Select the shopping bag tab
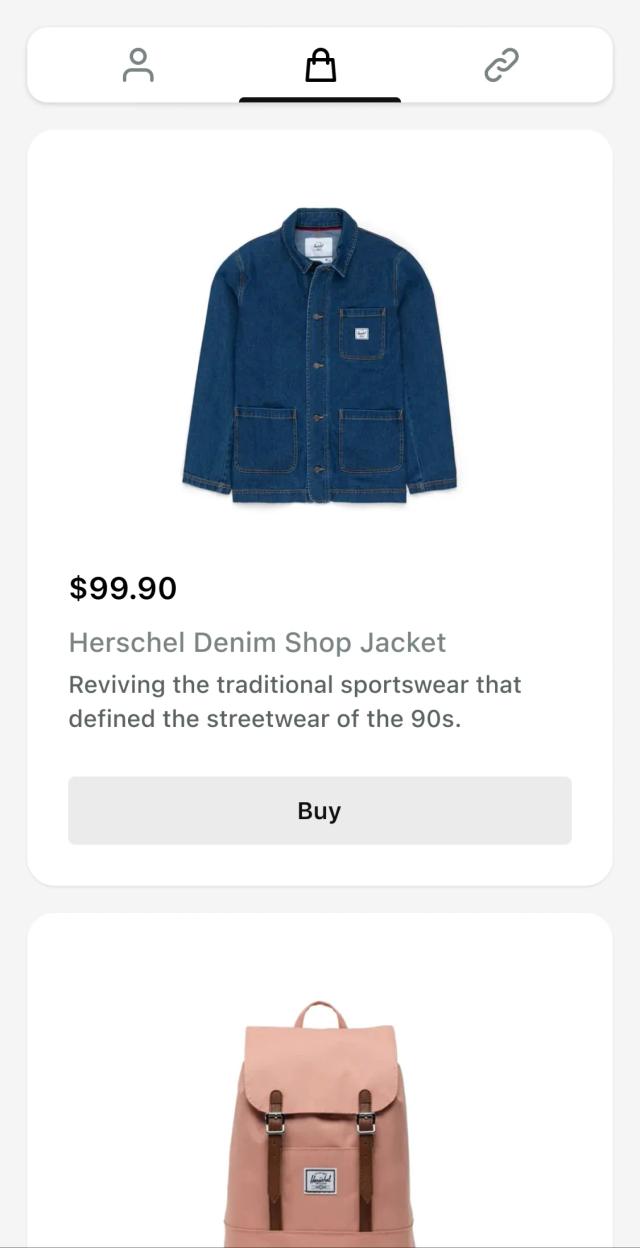Image resolution: width=640 pixels, height=1248 pixels. tap(320, 65)
